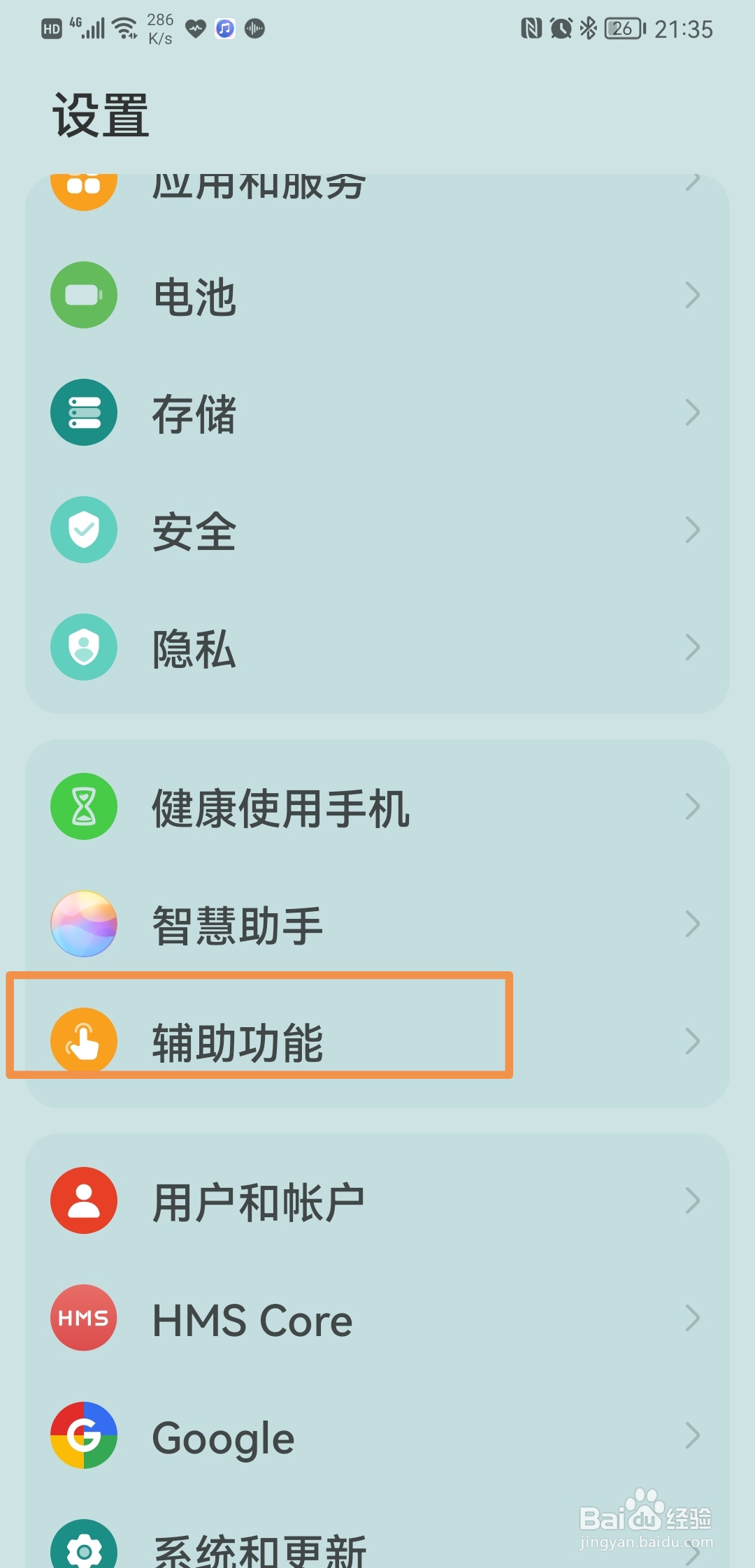
Task: Open the Battery (电池) settings icon
Action: pos(83,296)
